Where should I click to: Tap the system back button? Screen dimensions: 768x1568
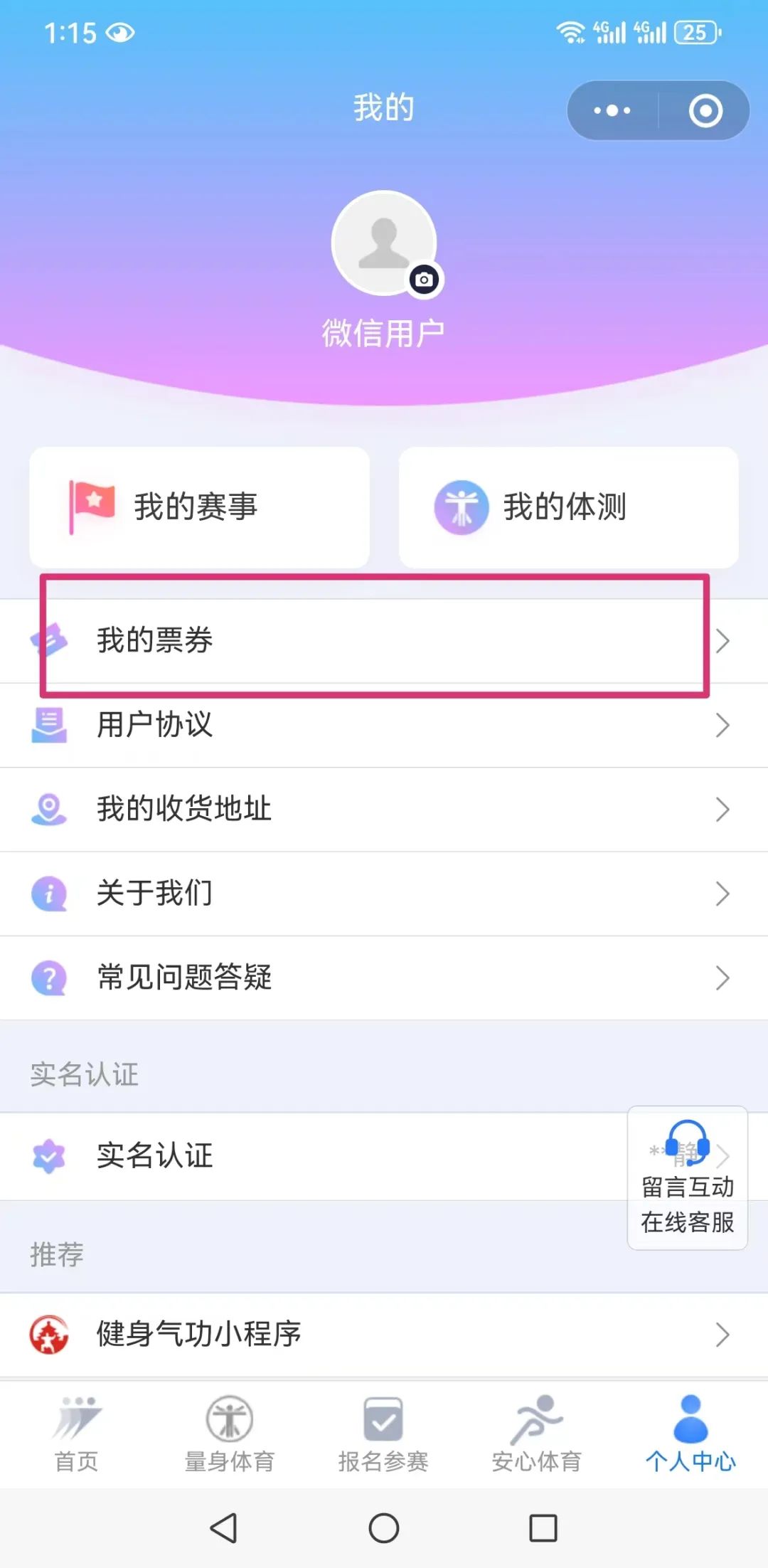224,1527
